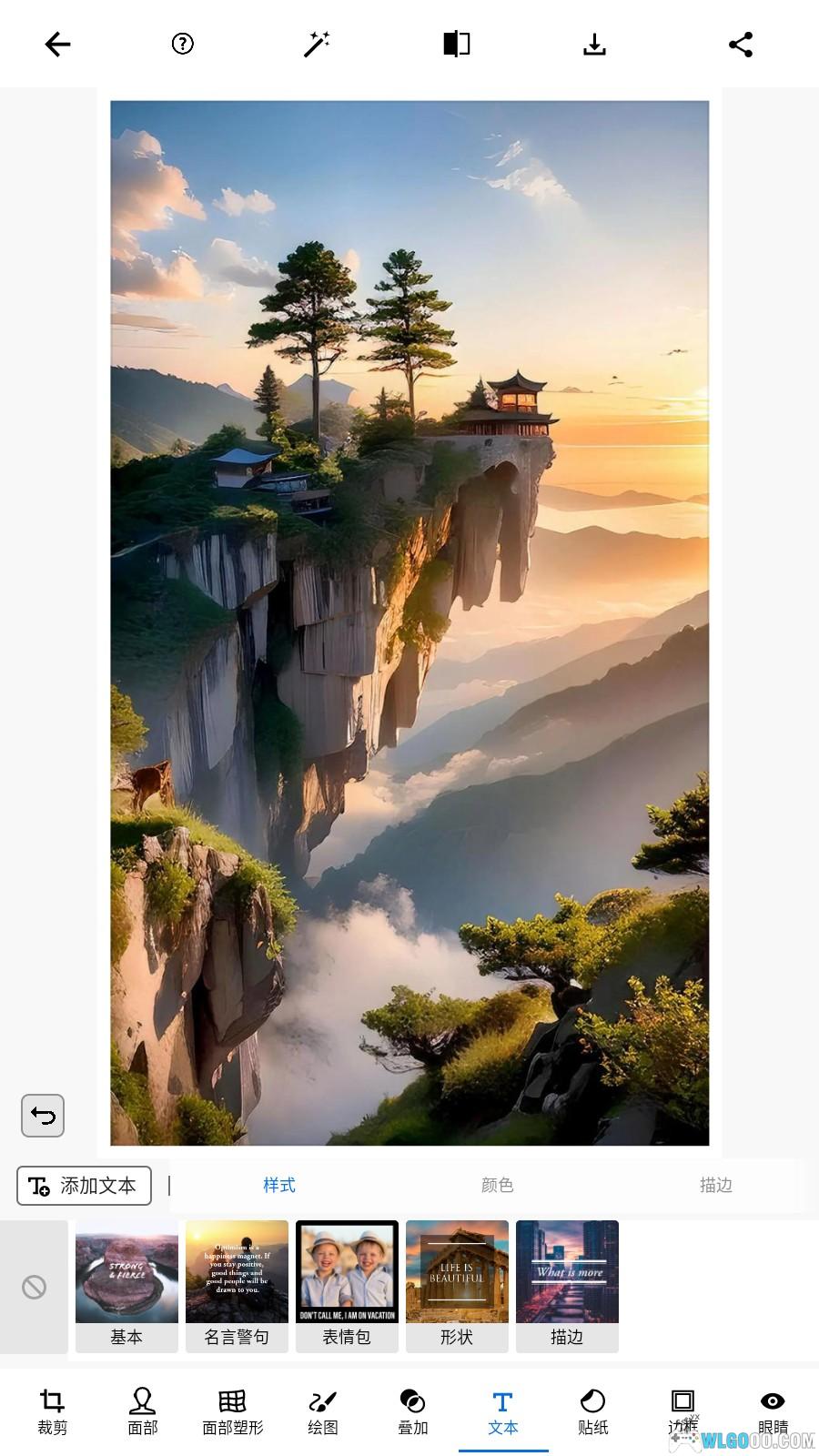Switch to the 颜色 tab
819x1456 pixels.
click(x=497, y=1185)
